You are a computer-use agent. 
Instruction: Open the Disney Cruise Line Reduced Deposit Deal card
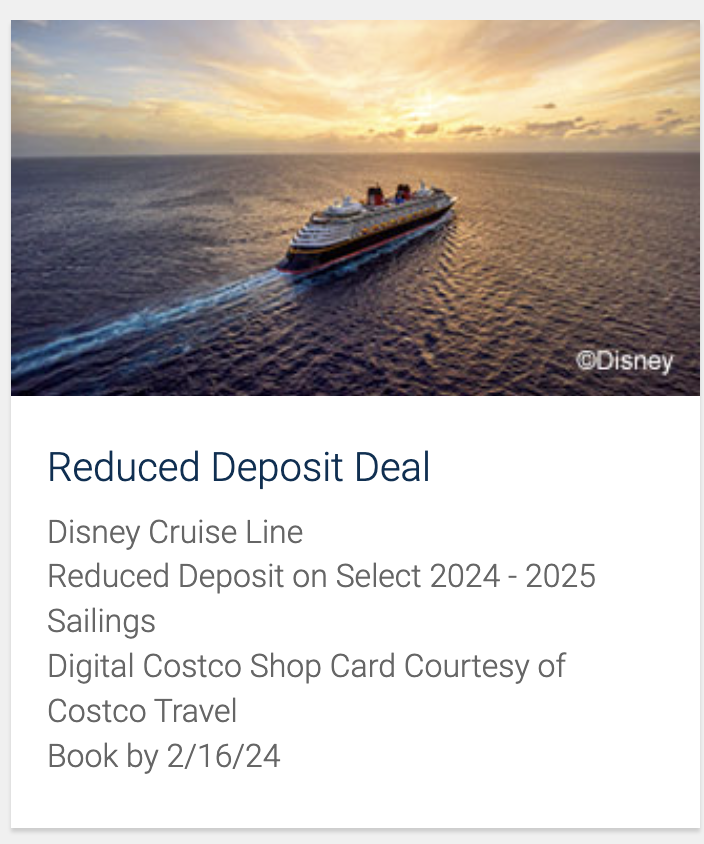[x=239, y=468]
